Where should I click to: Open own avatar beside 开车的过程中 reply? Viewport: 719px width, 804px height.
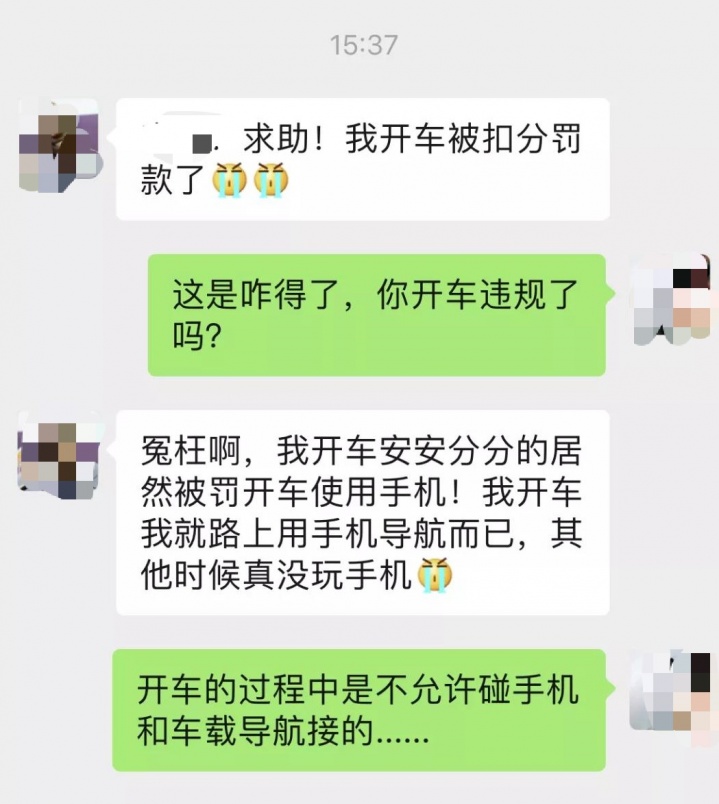673,691
